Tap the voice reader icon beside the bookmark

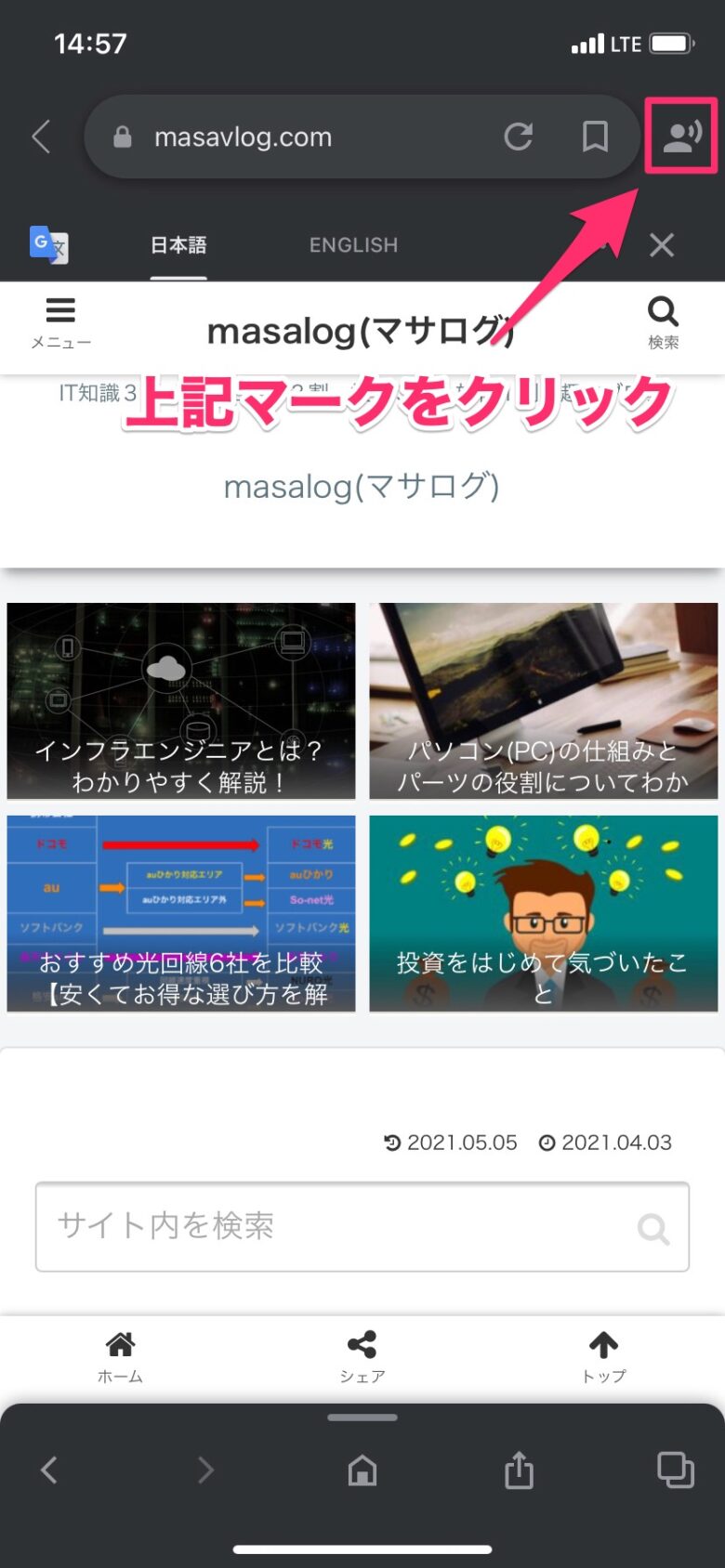tap(681, 137)
